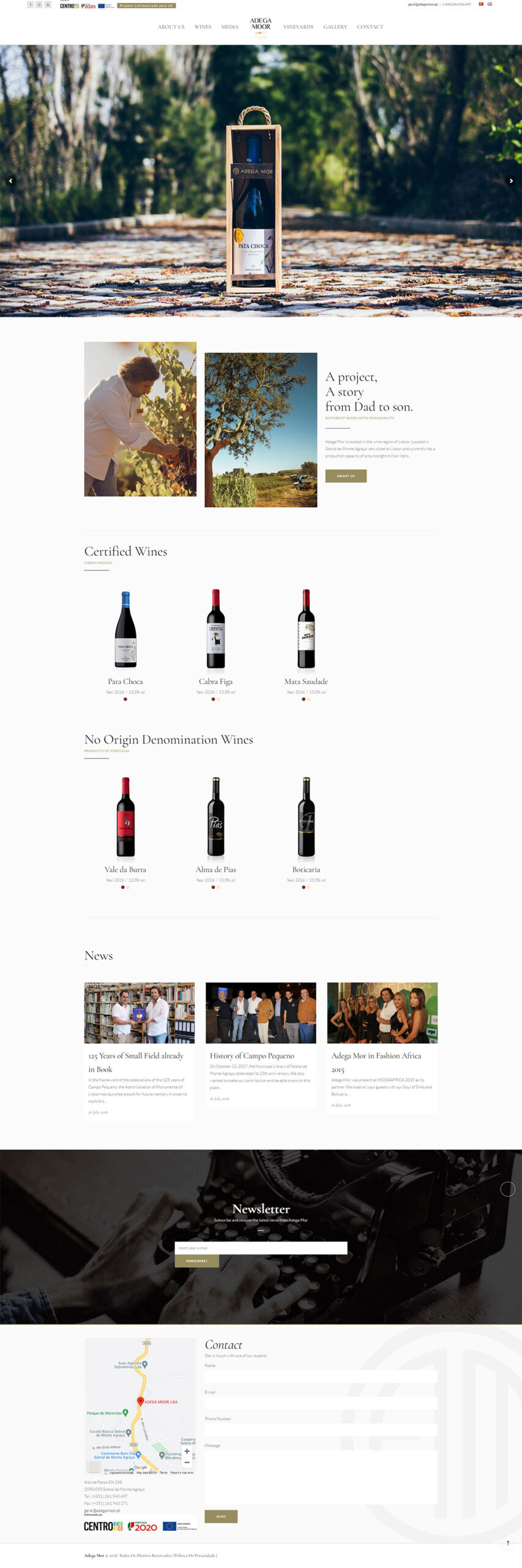Open the Contact menu item

370,27
